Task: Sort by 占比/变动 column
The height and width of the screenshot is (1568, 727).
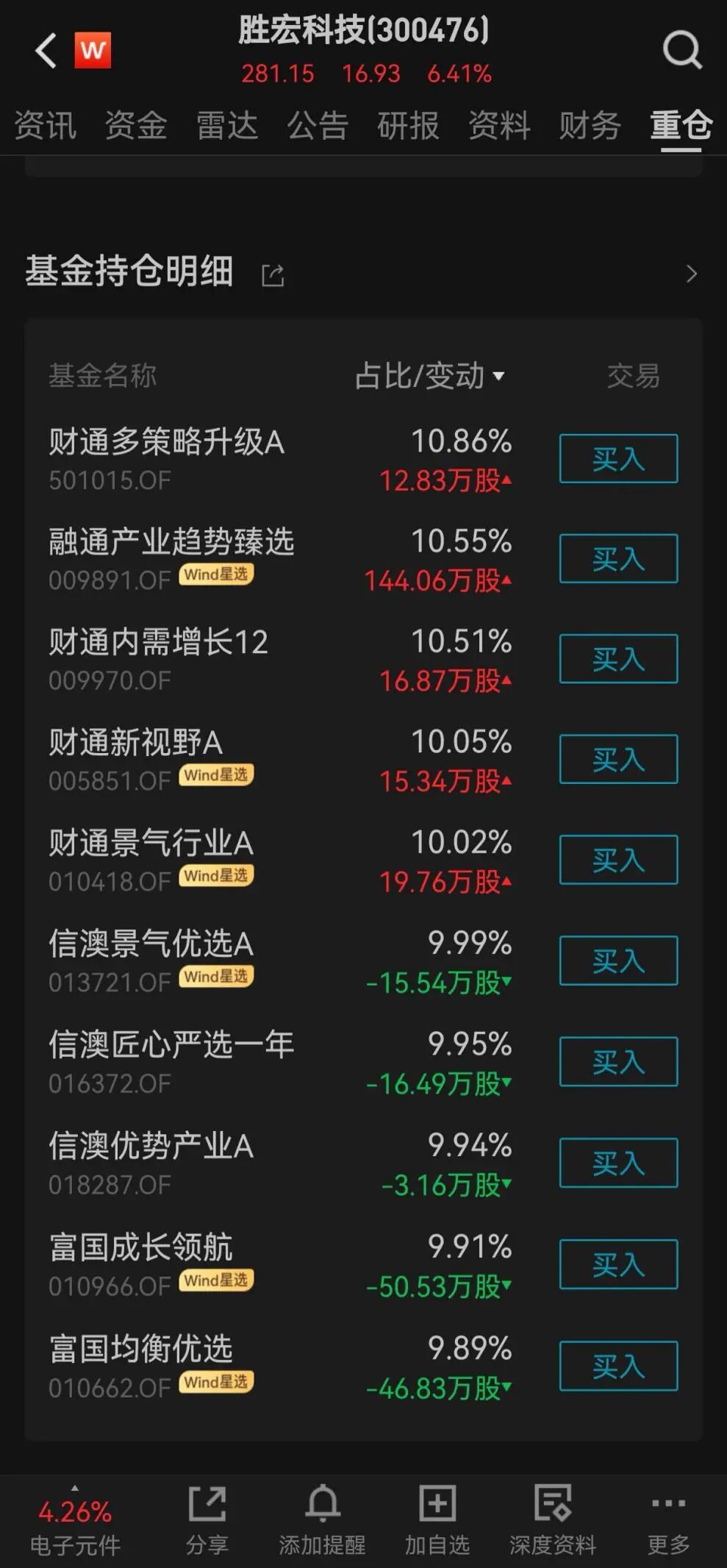Action: point(429,376)
